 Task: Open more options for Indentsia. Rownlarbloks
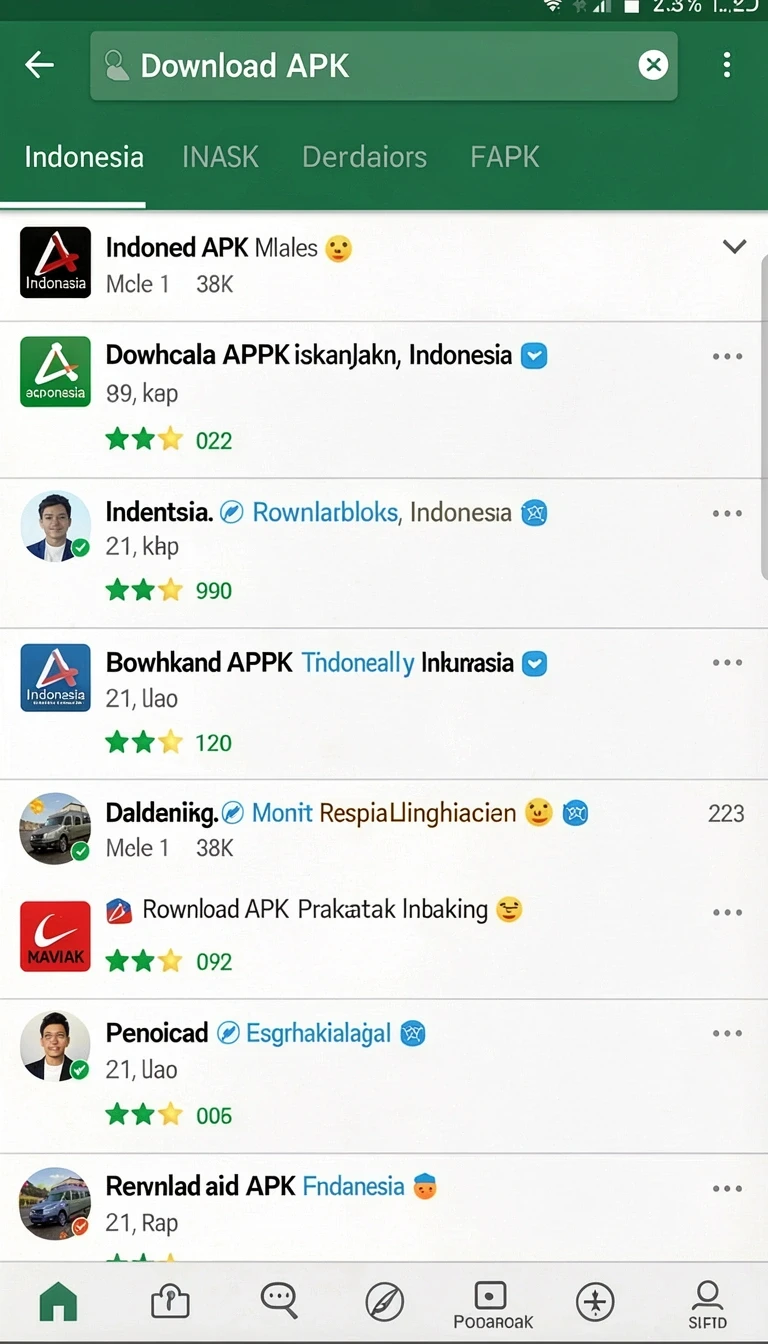[727, 513]
